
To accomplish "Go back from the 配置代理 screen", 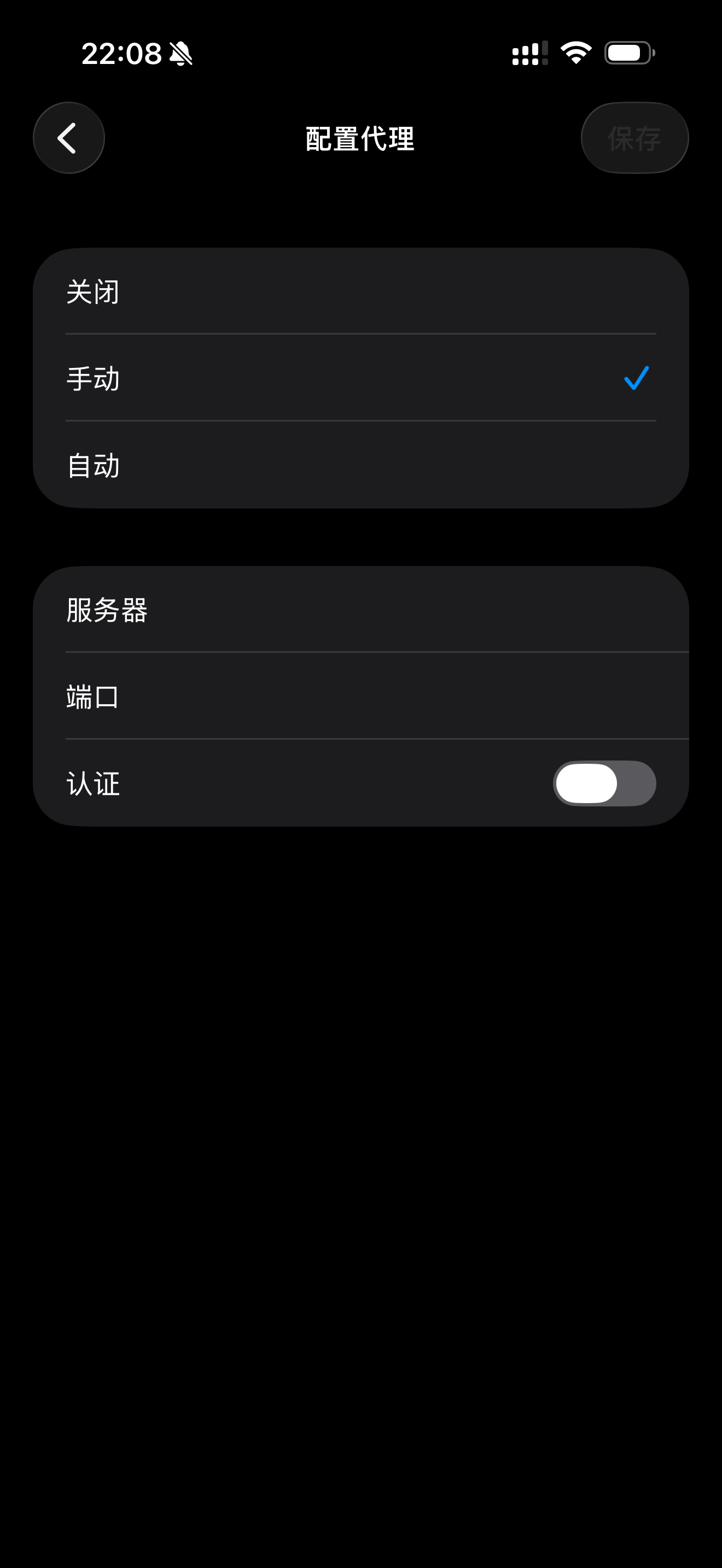I will tap(69, 138).
